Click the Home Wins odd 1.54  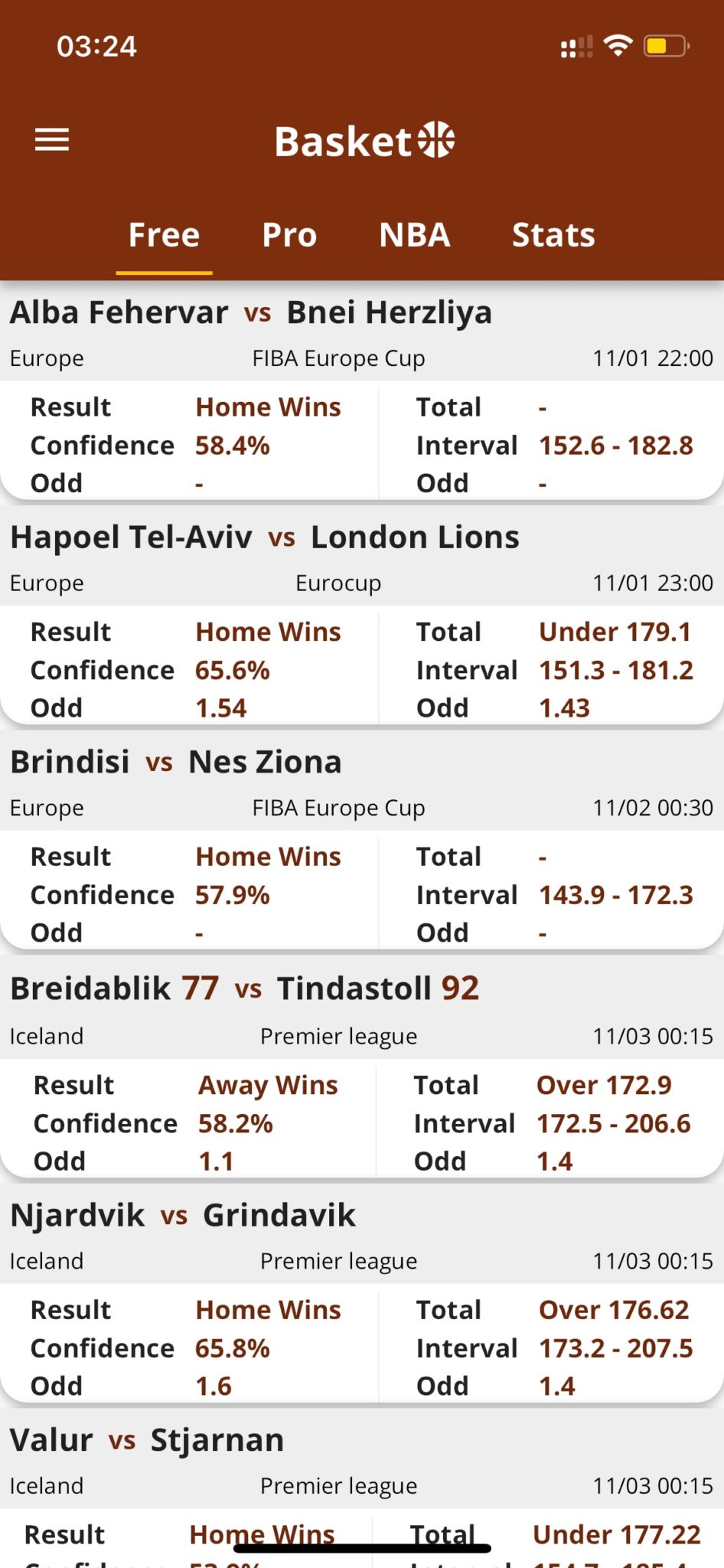tap(220, 707)
